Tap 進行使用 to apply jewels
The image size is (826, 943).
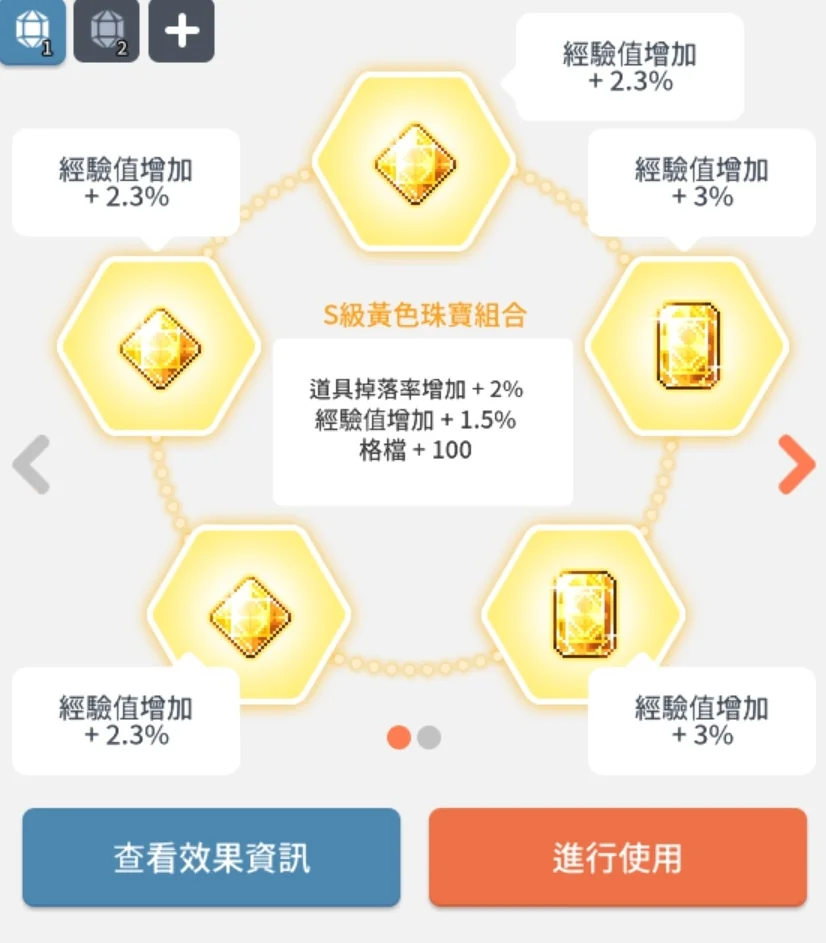point(617,858)
